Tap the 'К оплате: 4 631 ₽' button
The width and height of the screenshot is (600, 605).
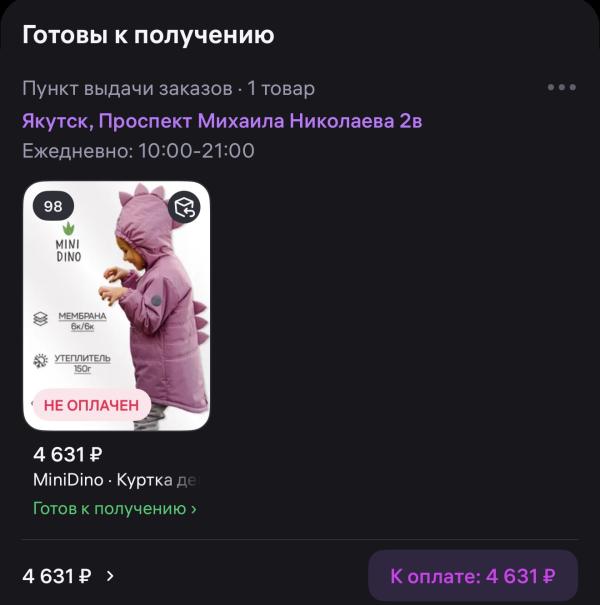point(472,576)
